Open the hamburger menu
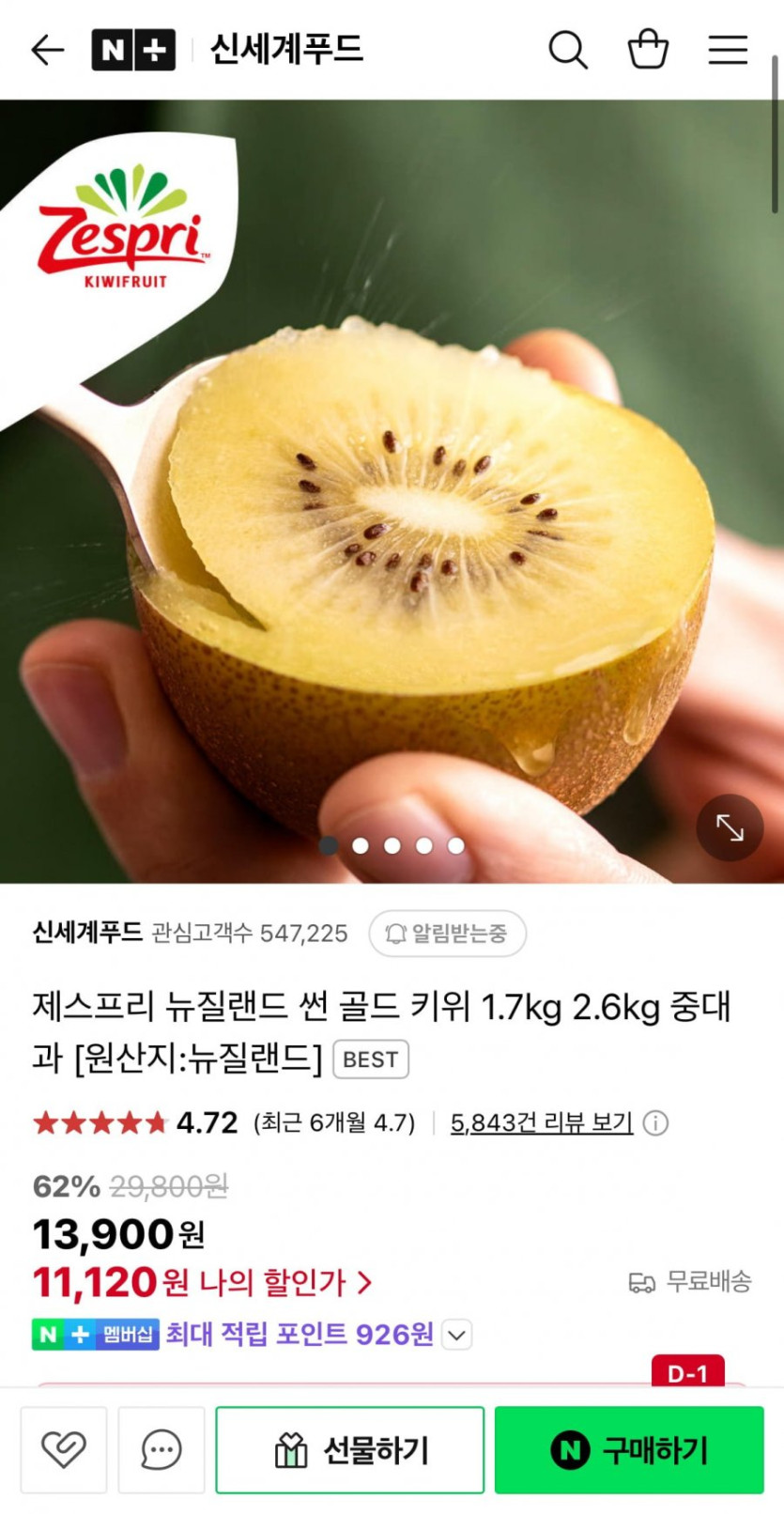Viewport: 784px width, 1514px height. (728, 50)
